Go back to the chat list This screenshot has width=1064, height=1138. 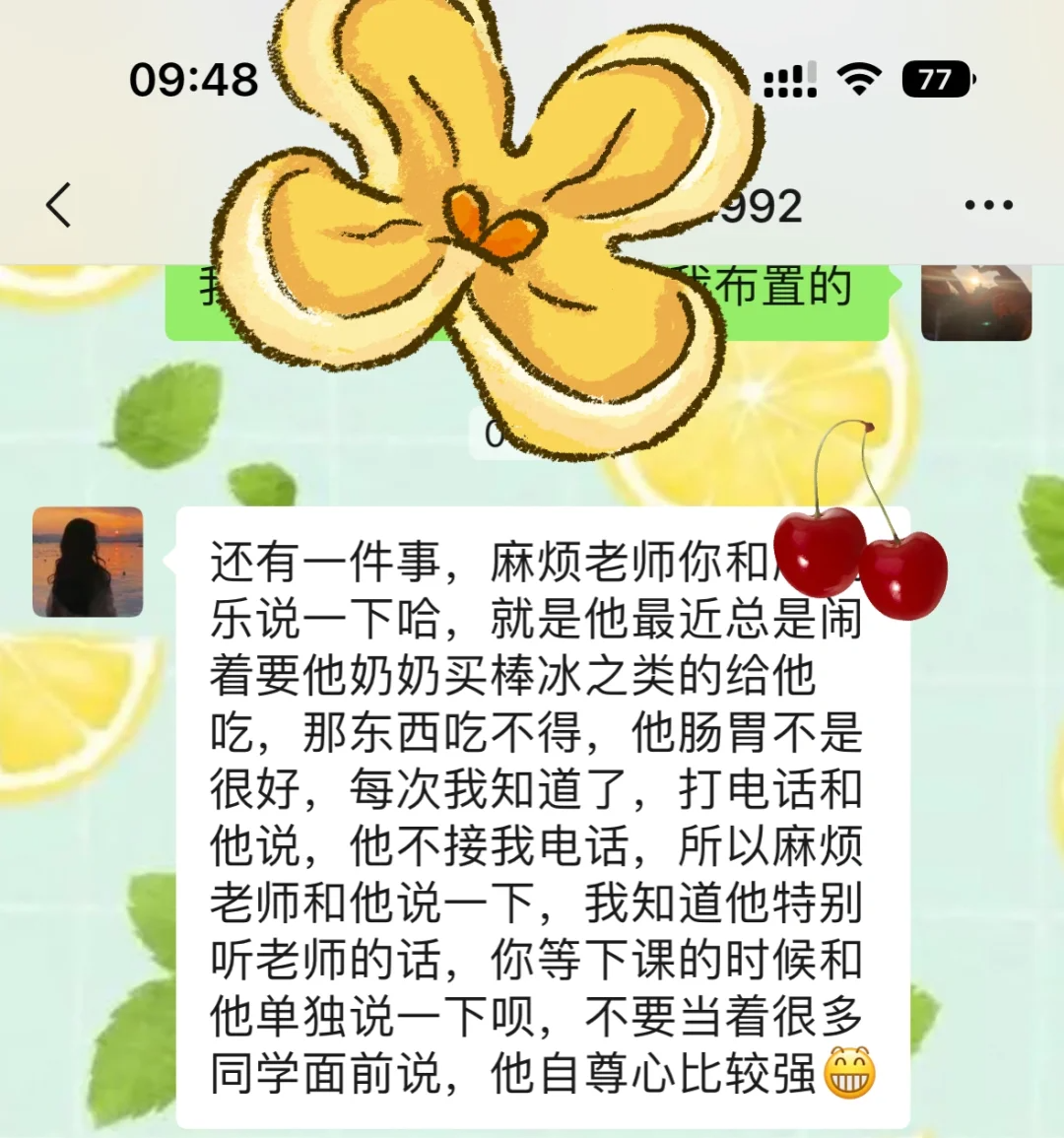point(59,205)
